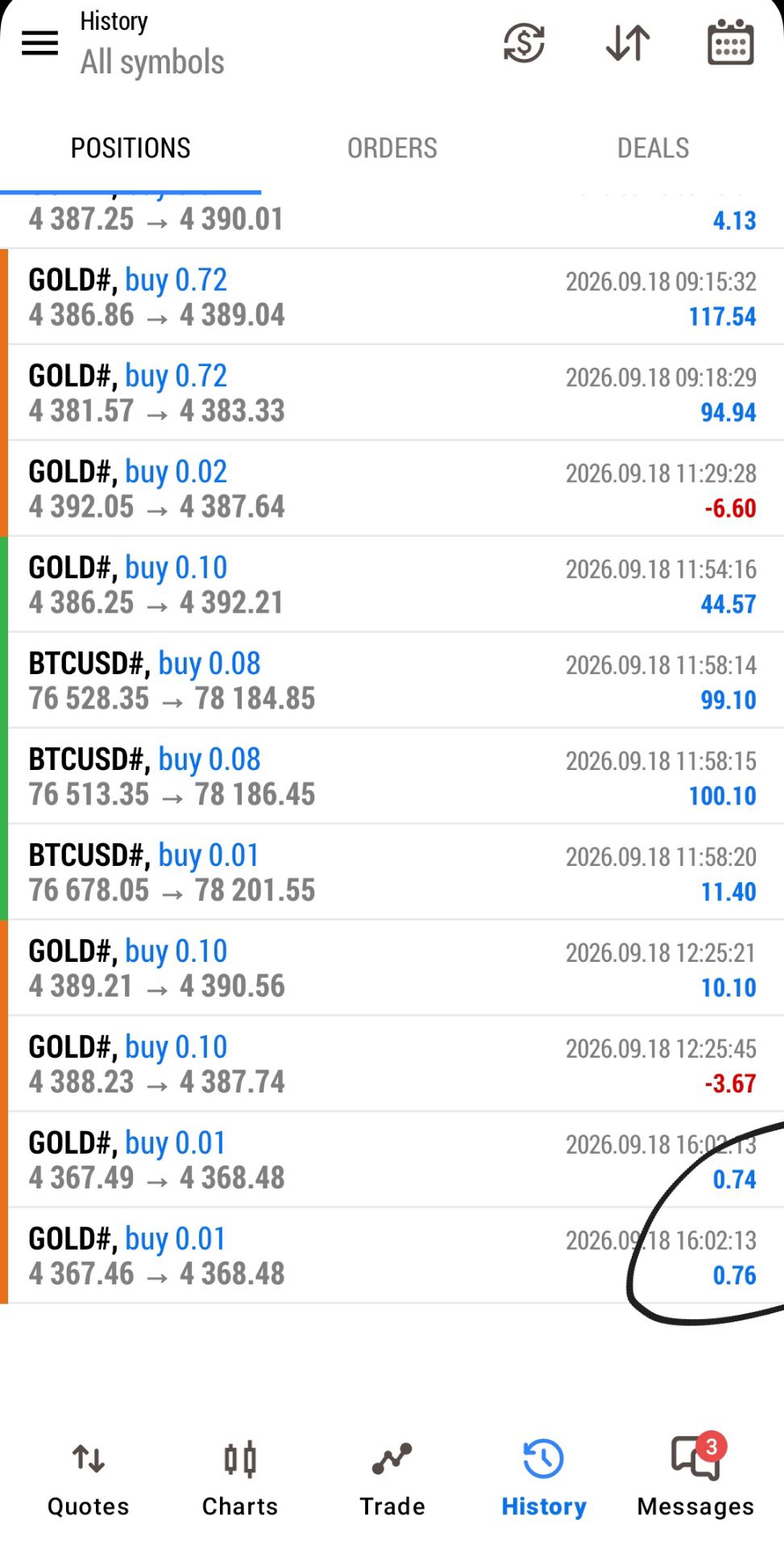The width and height of the screenshot is (784, 1548).
Task: Expand the GOLD# position with profit 44.57
Action: click(392, 585)
